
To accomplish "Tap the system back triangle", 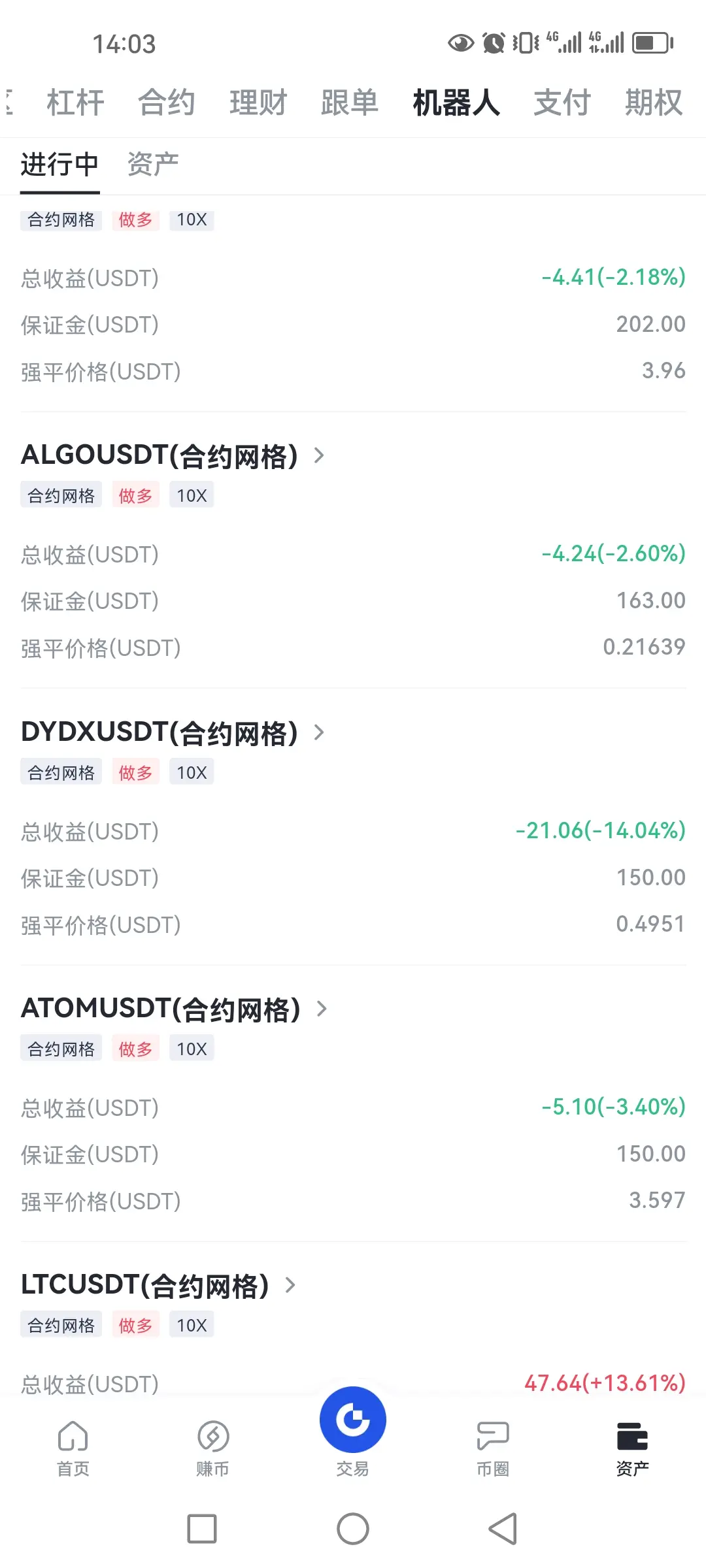I will click(503, 1529).
